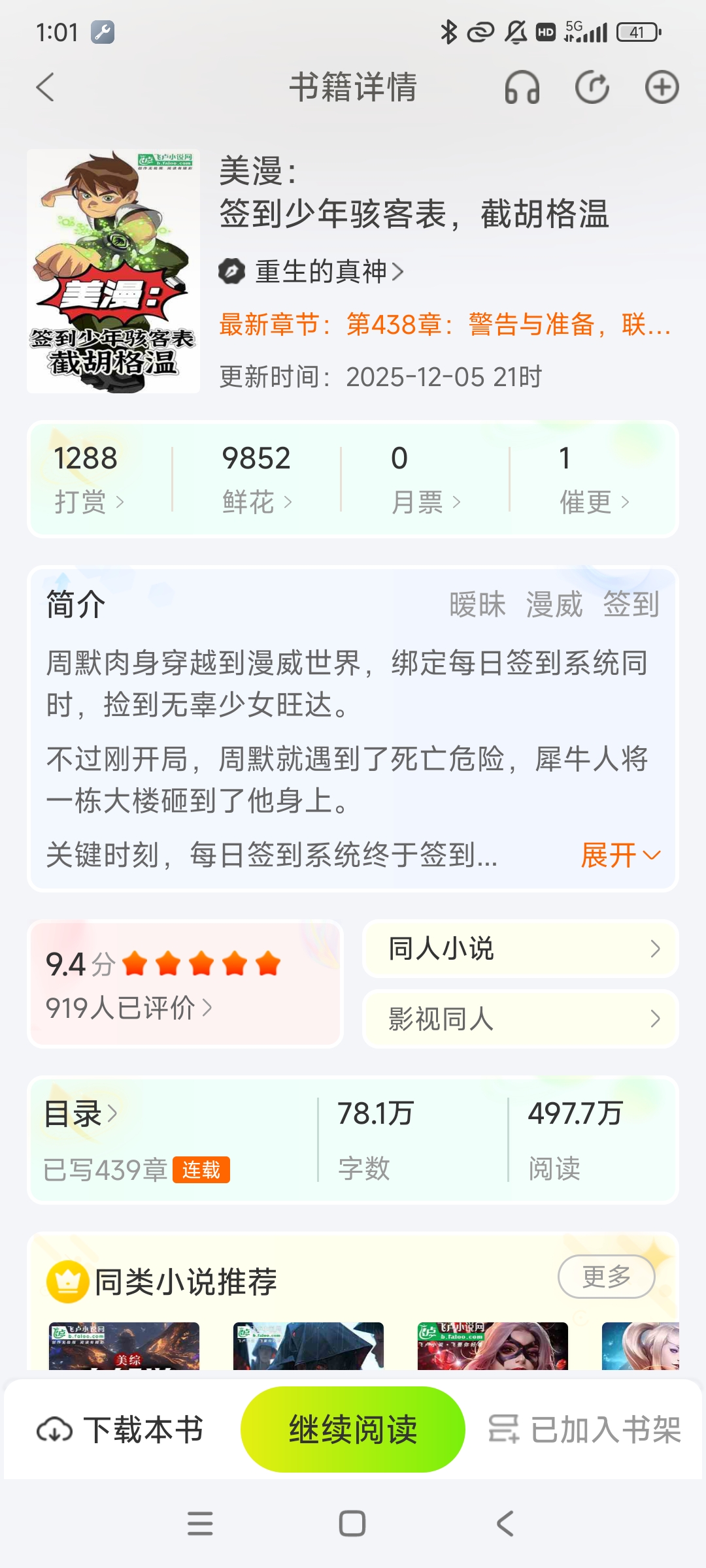Tap the refresh icon in the top bar
The image size is (706, 1568).
pos(592,87)
